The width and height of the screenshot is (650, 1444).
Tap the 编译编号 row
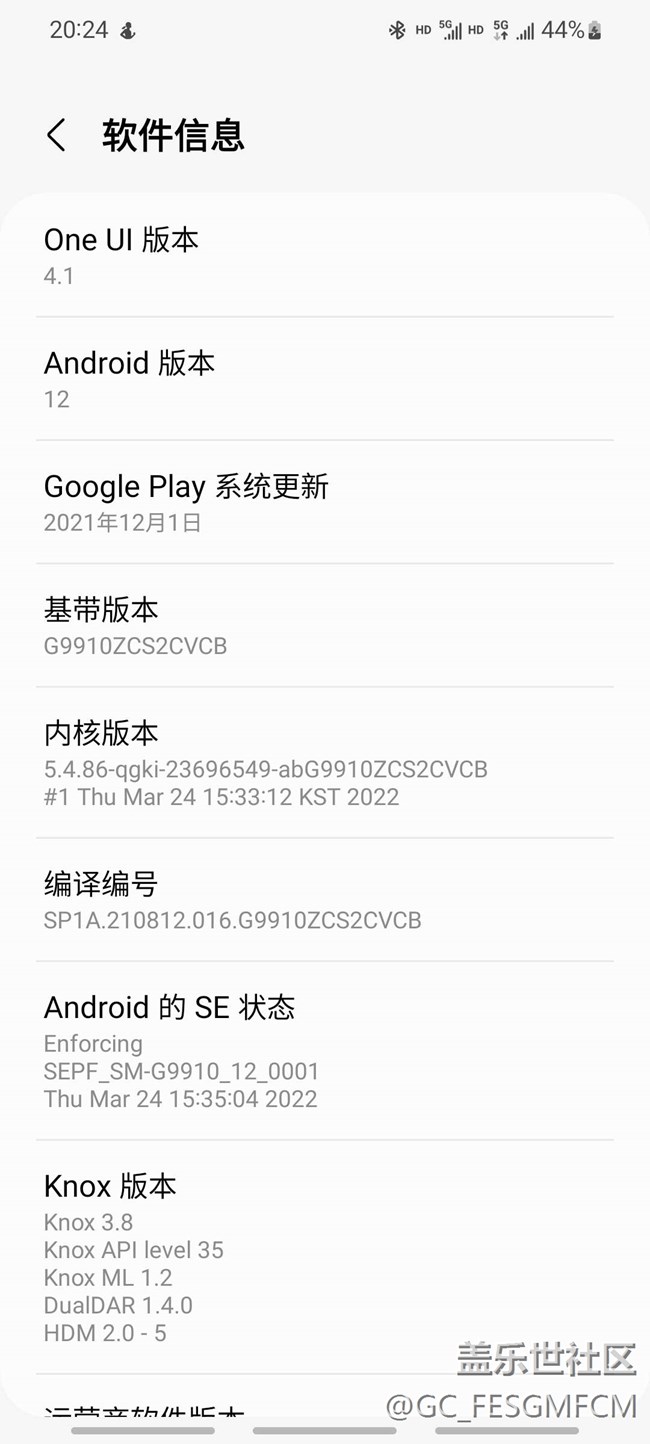point(324,900)
